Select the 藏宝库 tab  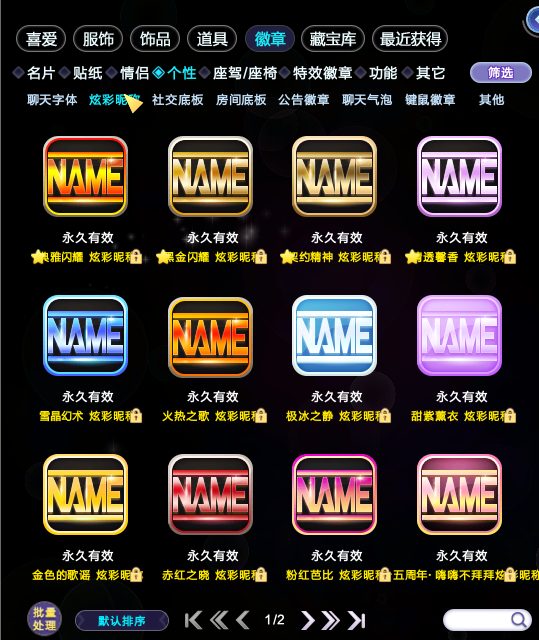pos(333,39)
